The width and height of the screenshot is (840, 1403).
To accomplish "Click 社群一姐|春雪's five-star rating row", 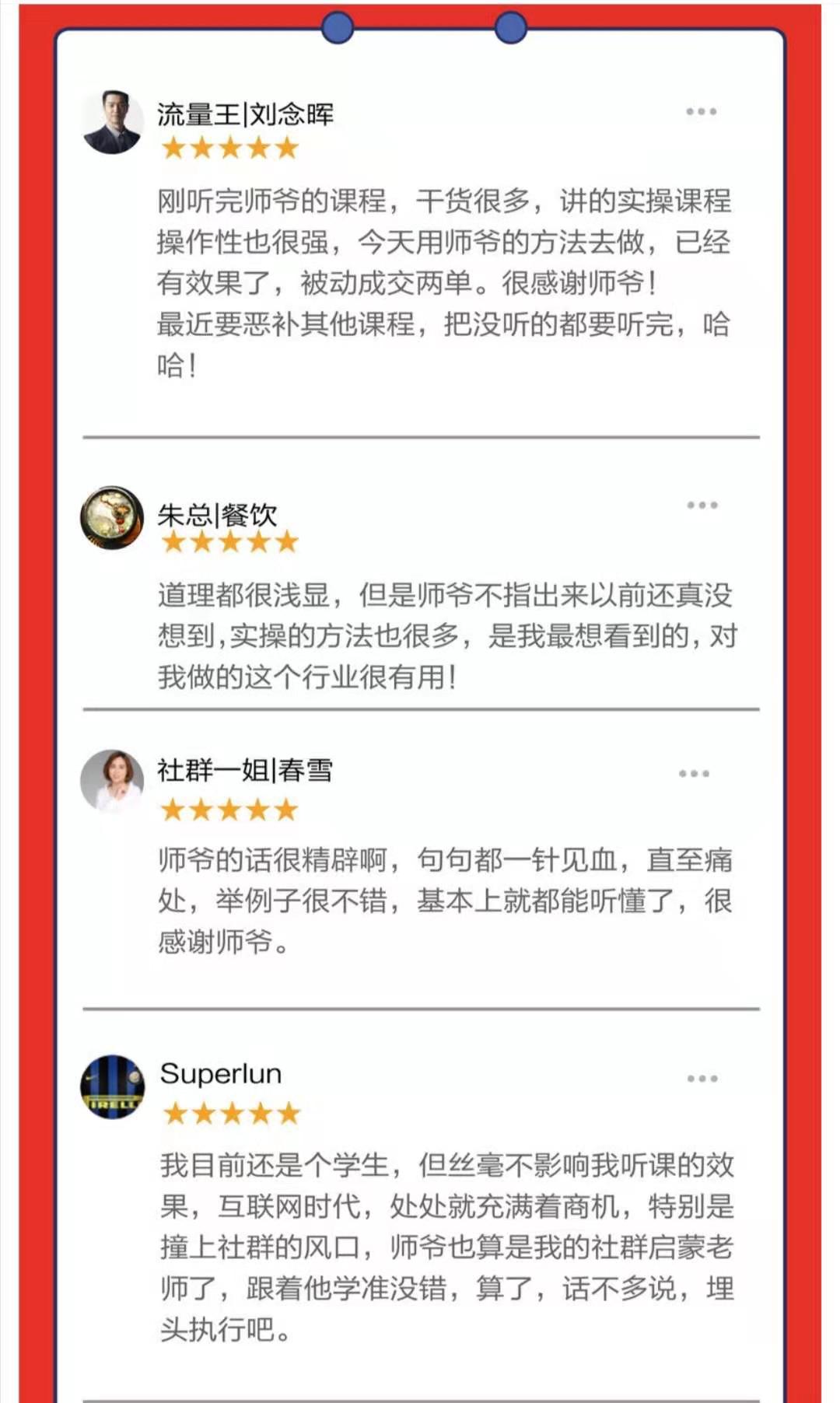I will pos(228,809).
